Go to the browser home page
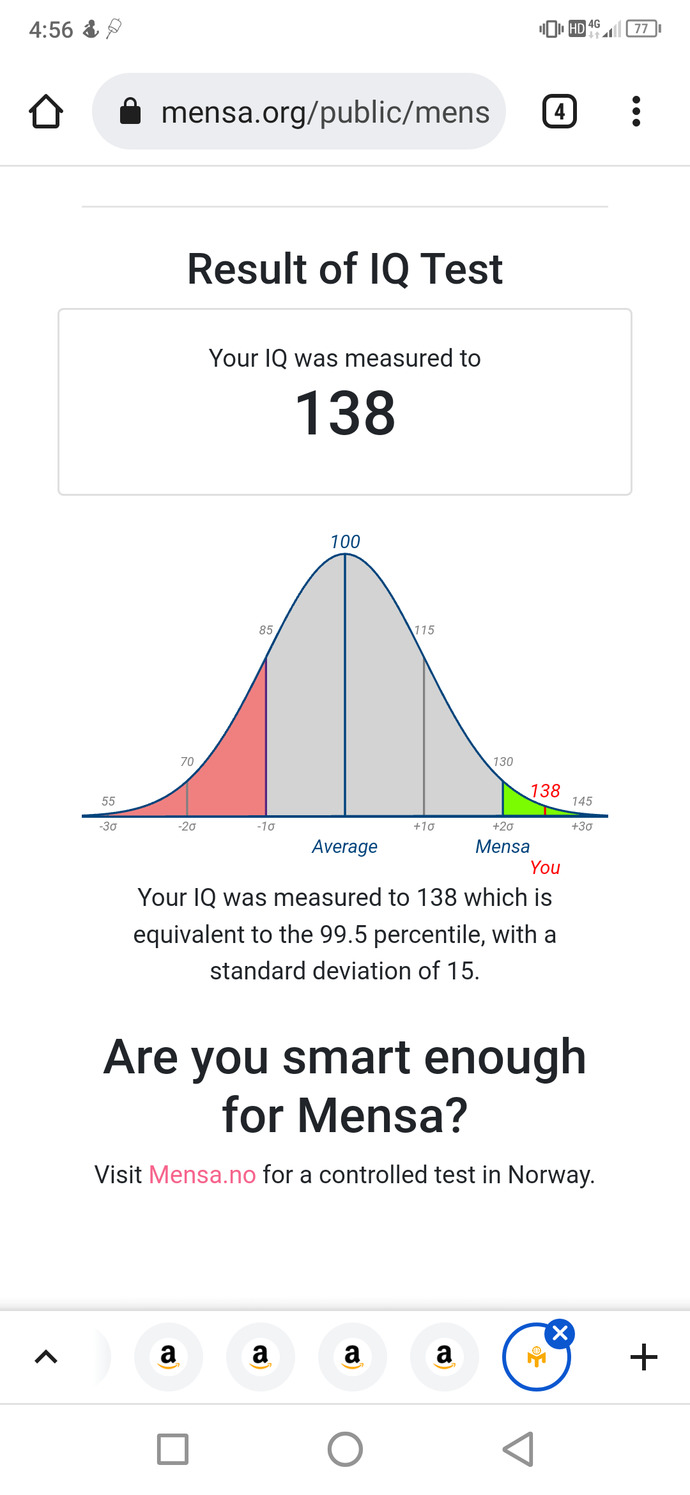The height and width of the screenshot is (1495, 690). tap(46, 112)
